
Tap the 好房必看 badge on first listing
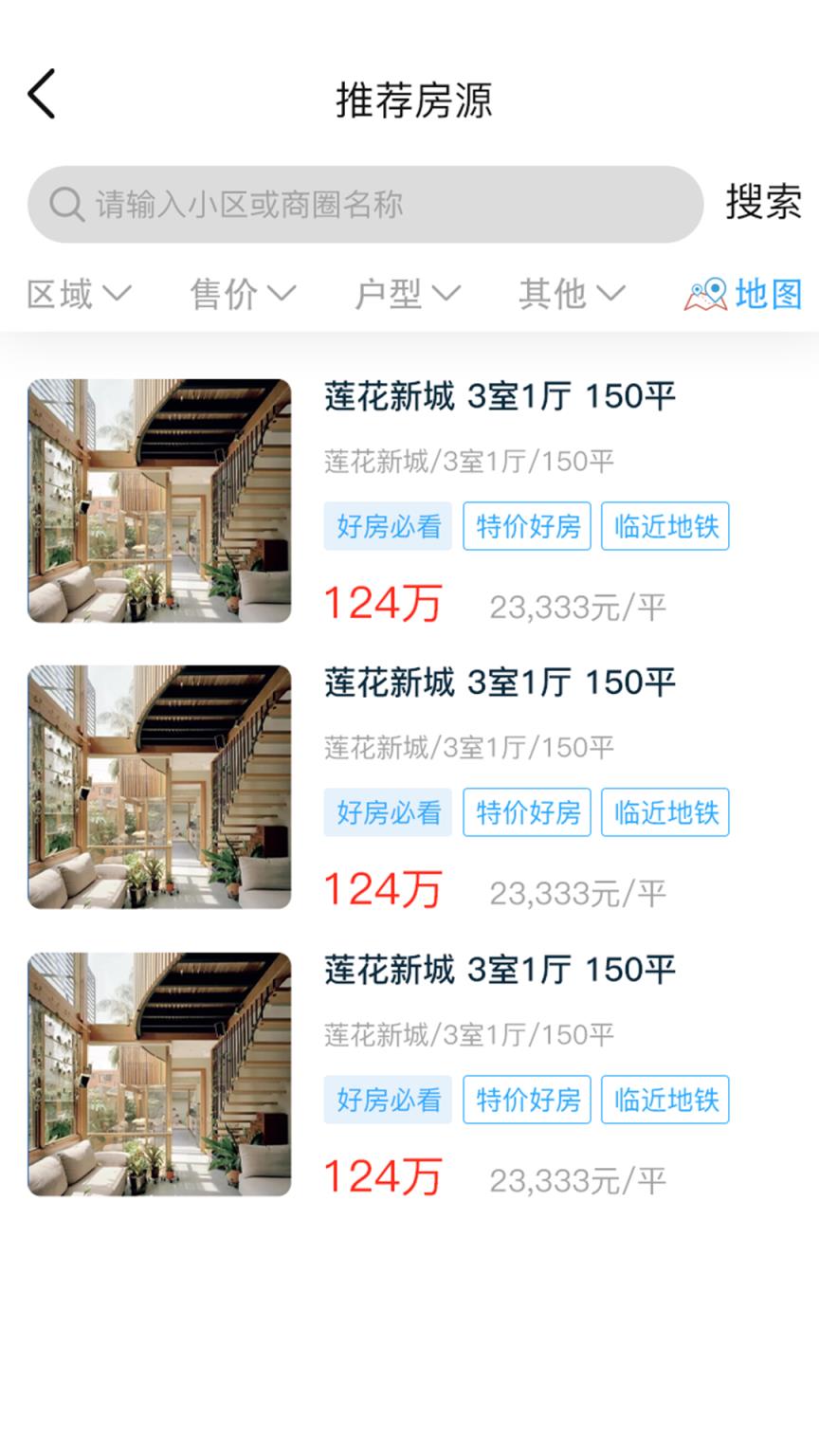tap(388, 526)
